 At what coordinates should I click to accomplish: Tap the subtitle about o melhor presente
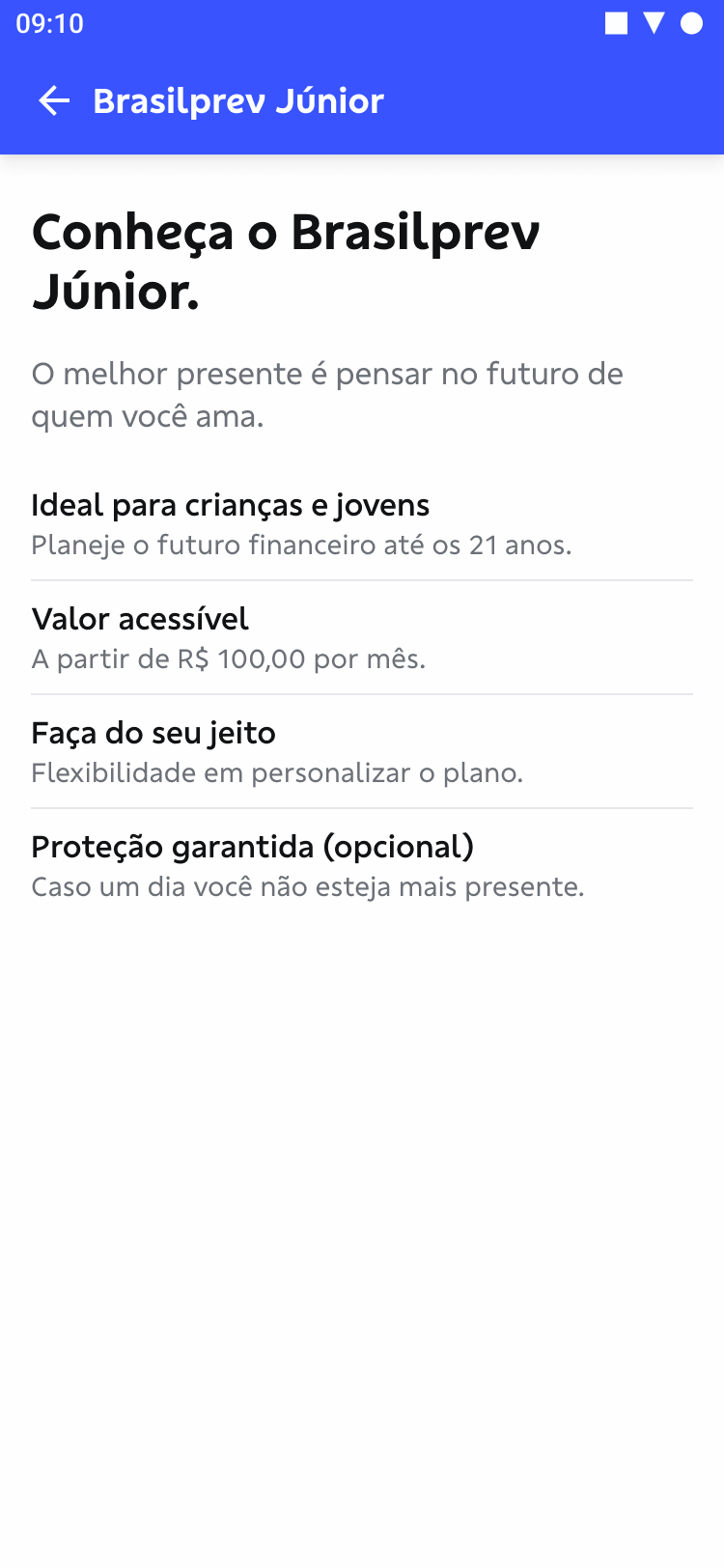(328, 395)
